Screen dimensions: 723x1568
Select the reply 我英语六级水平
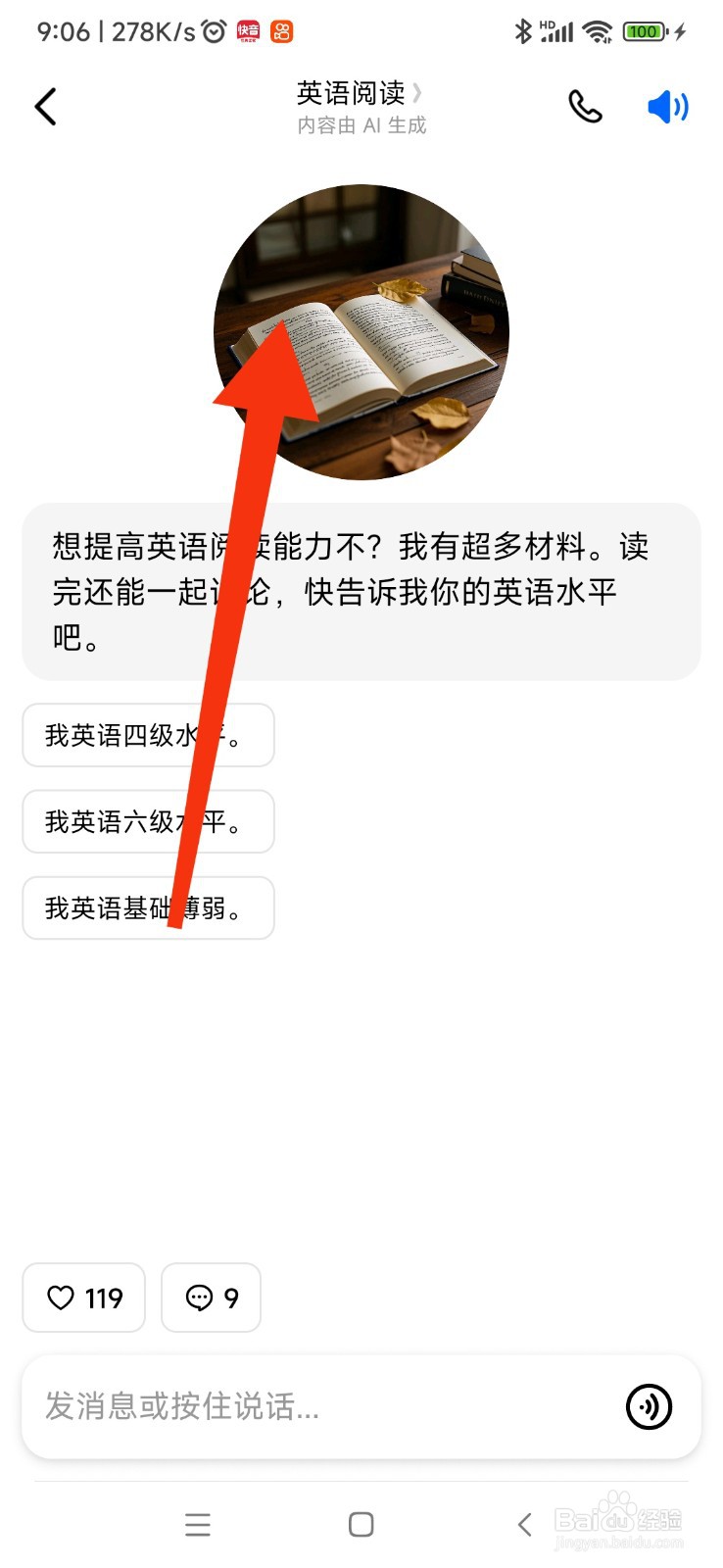(147, 821)
